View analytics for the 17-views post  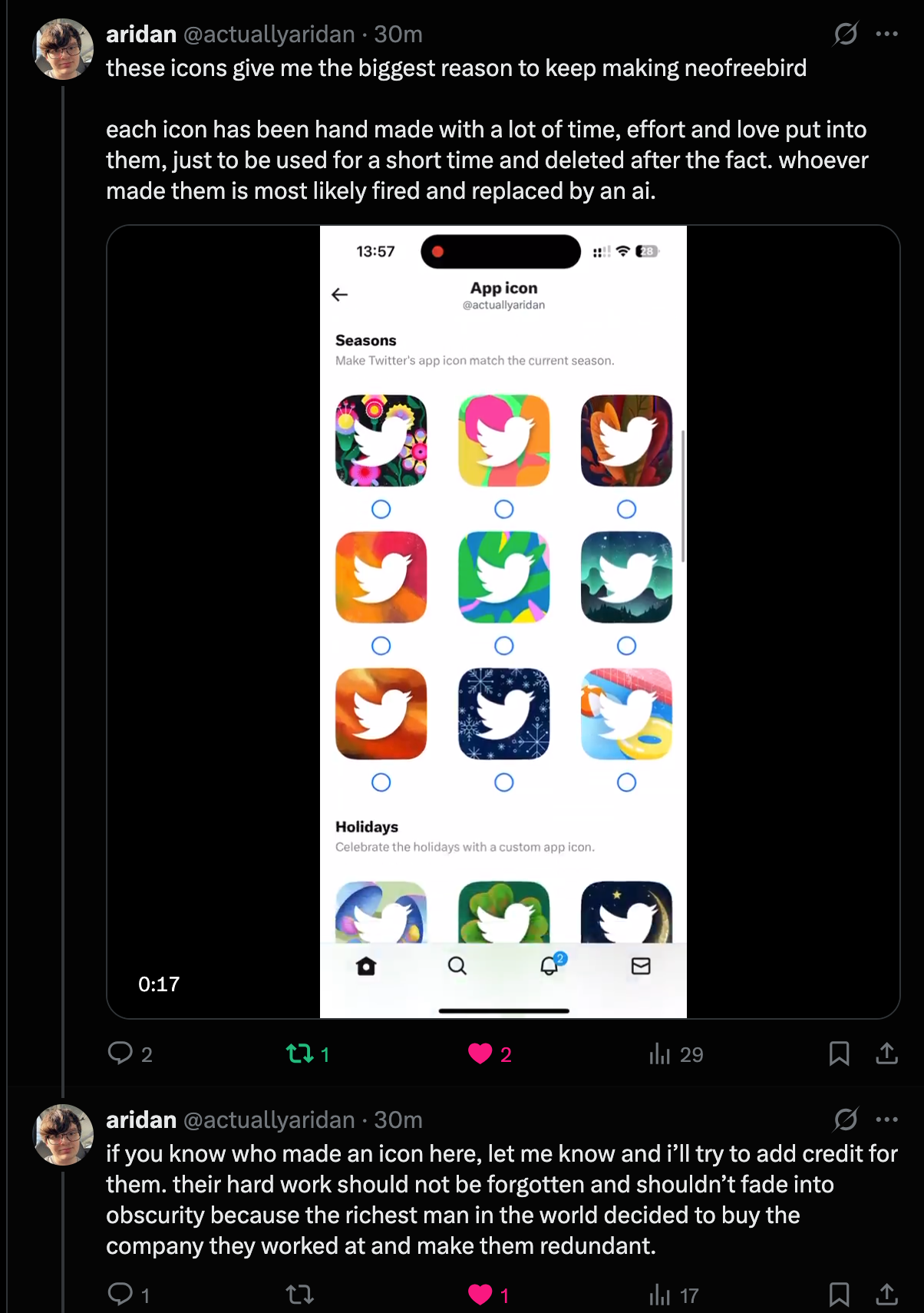[x=660, y=1295]
